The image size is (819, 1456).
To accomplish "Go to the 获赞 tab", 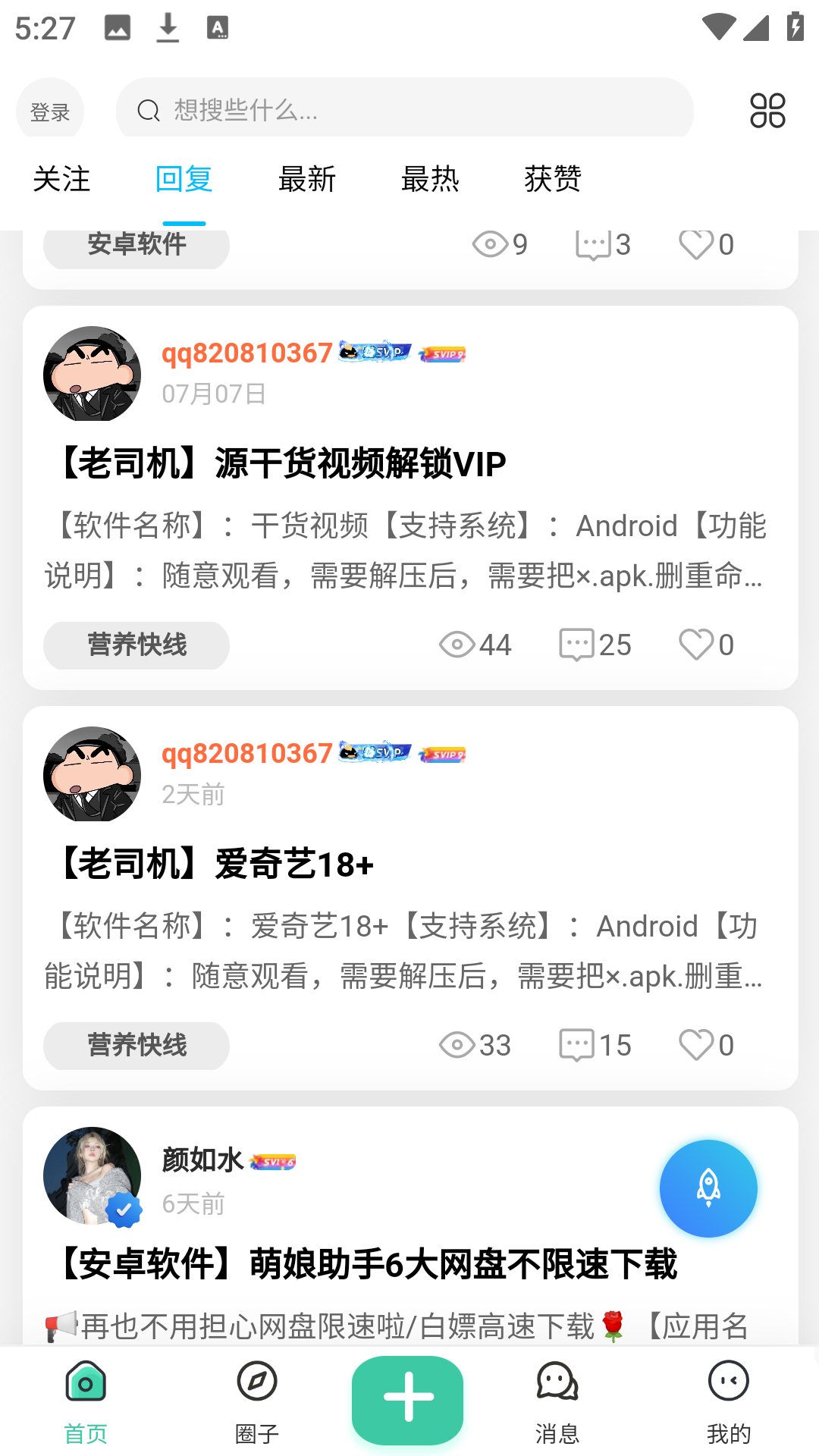I will [x=553, y=180].
